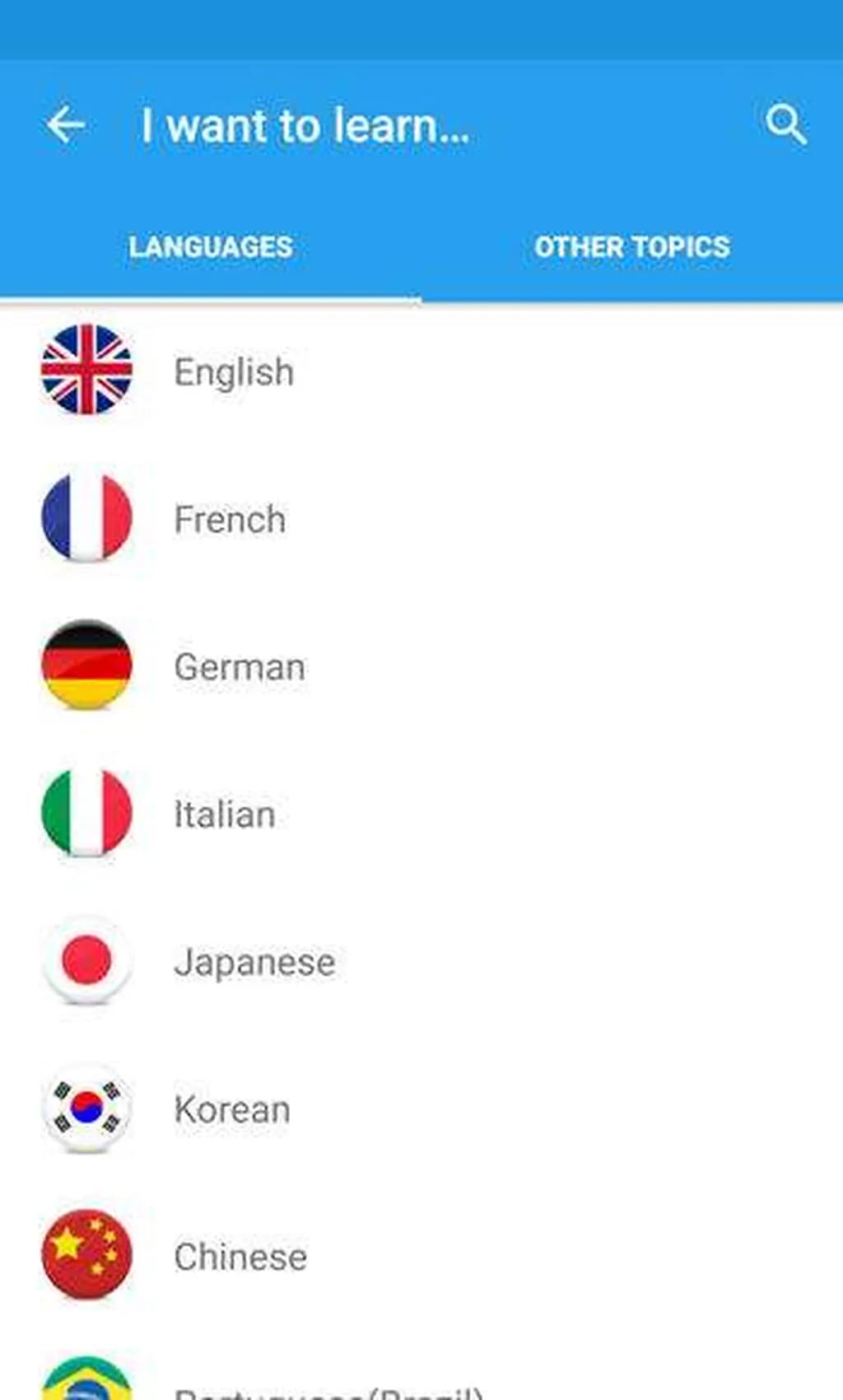The image size is (843, 1400).
Task: Pick French as the language to learn
Action: pos(231,519)
